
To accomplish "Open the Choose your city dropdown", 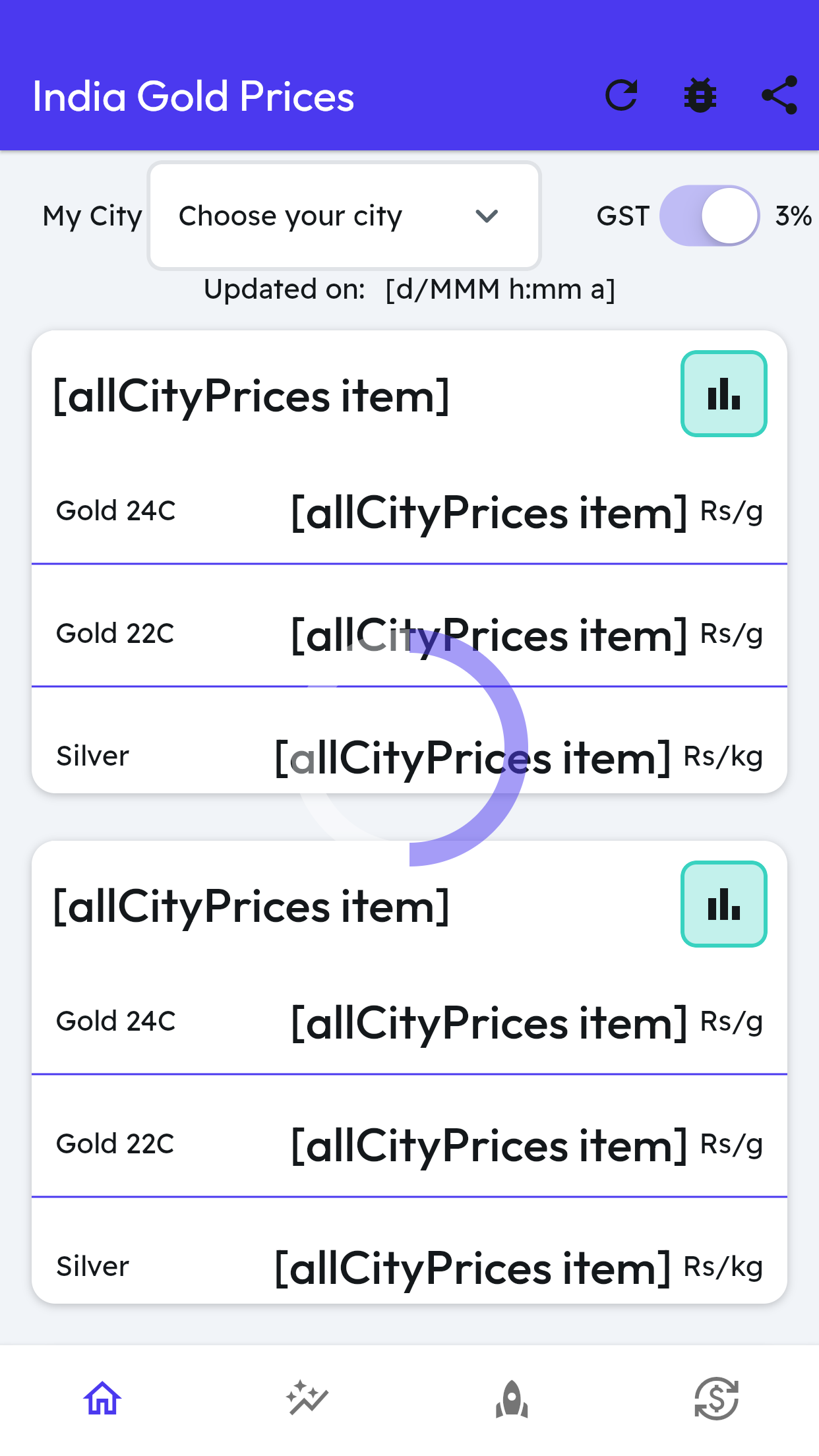I will pyautogui.click(x=344, y=216).
